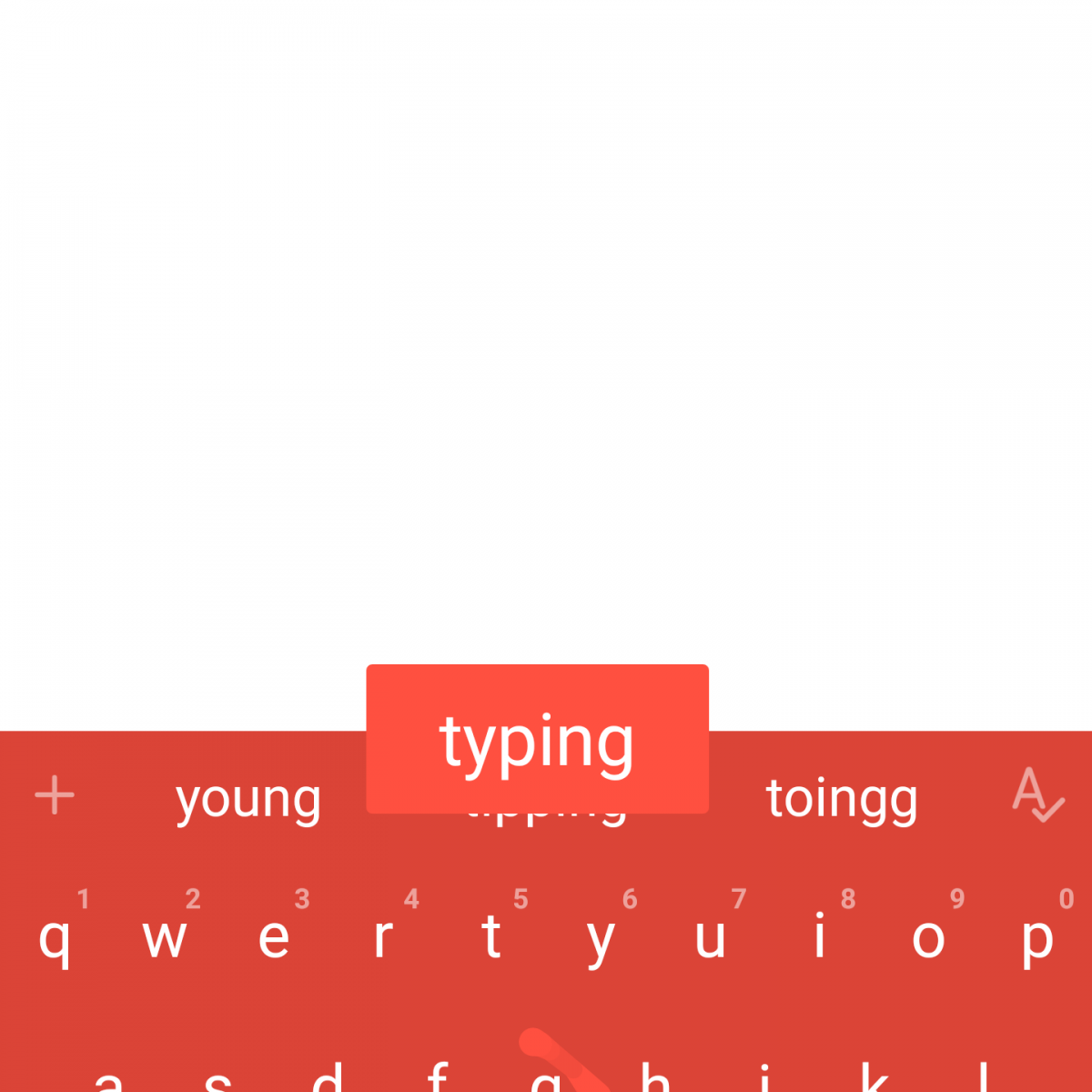Tap the w key
Viewport: 1092px width, 1092px height.
(165, 937)
